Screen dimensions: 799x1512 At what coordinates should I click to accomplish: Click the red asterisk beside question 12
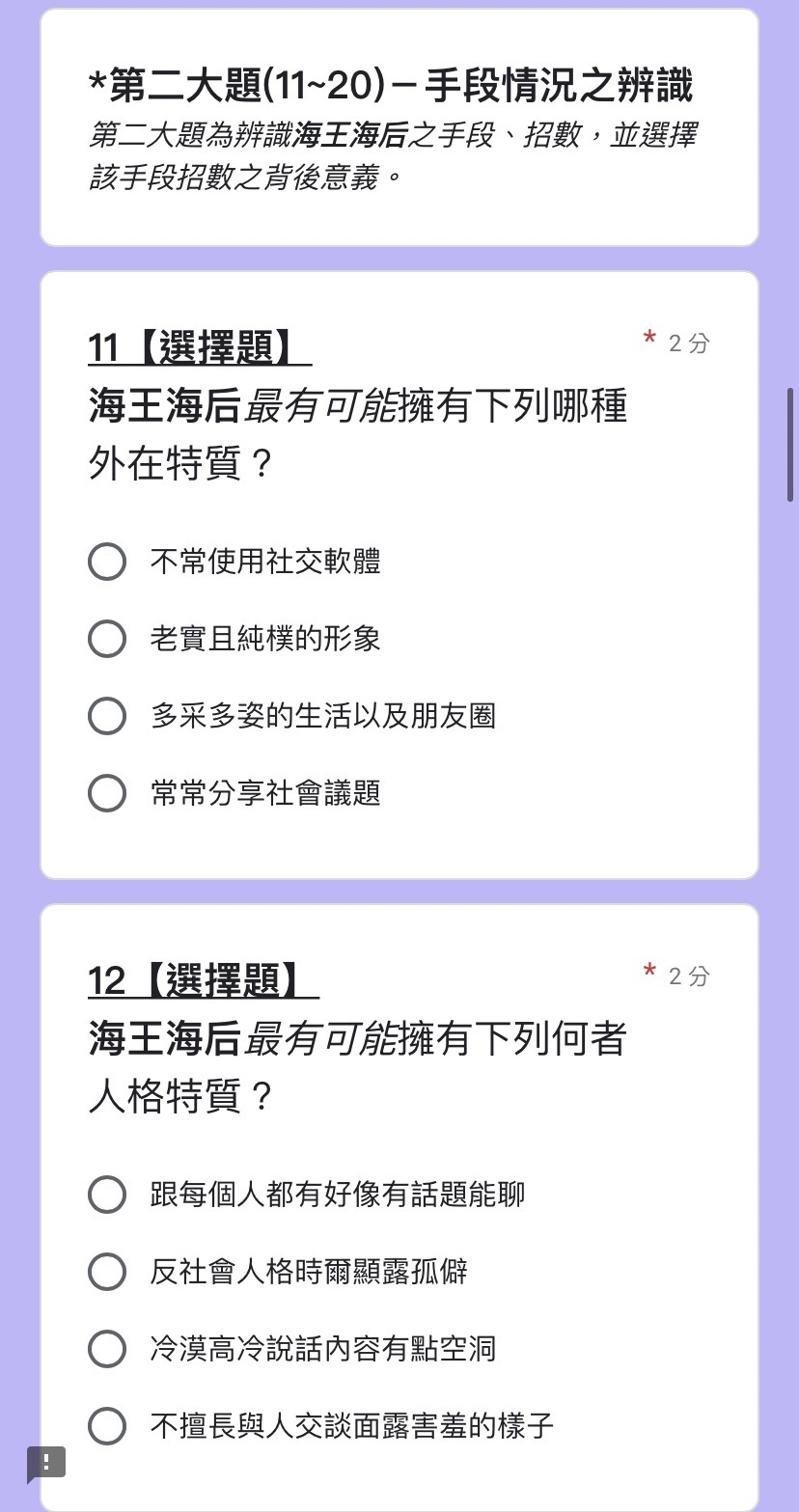click(647, 973)
